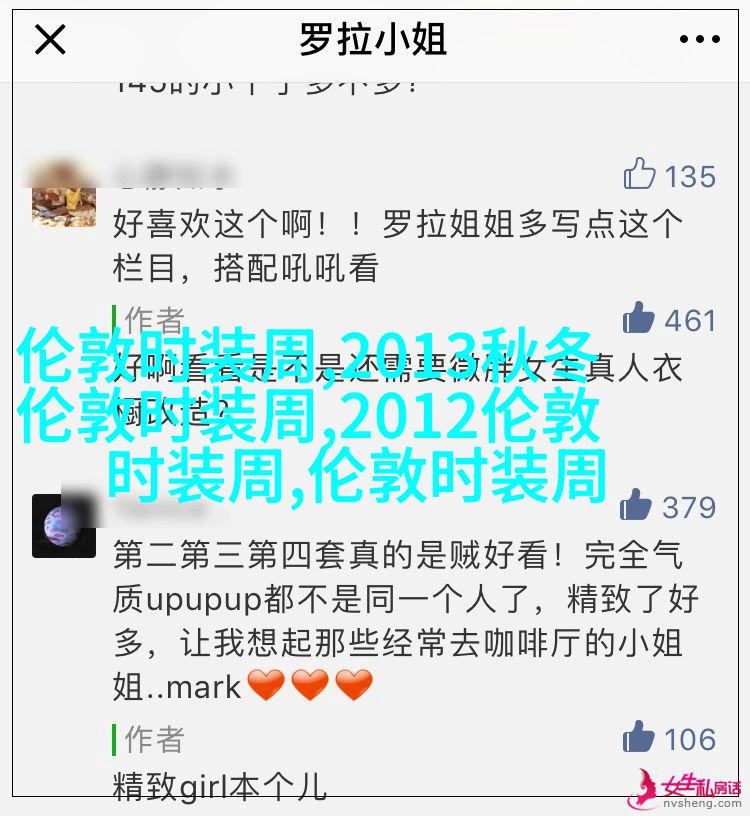Like the comment with 135 likes
Viewport: 750px width, 816px height.
tap(640, 175)
